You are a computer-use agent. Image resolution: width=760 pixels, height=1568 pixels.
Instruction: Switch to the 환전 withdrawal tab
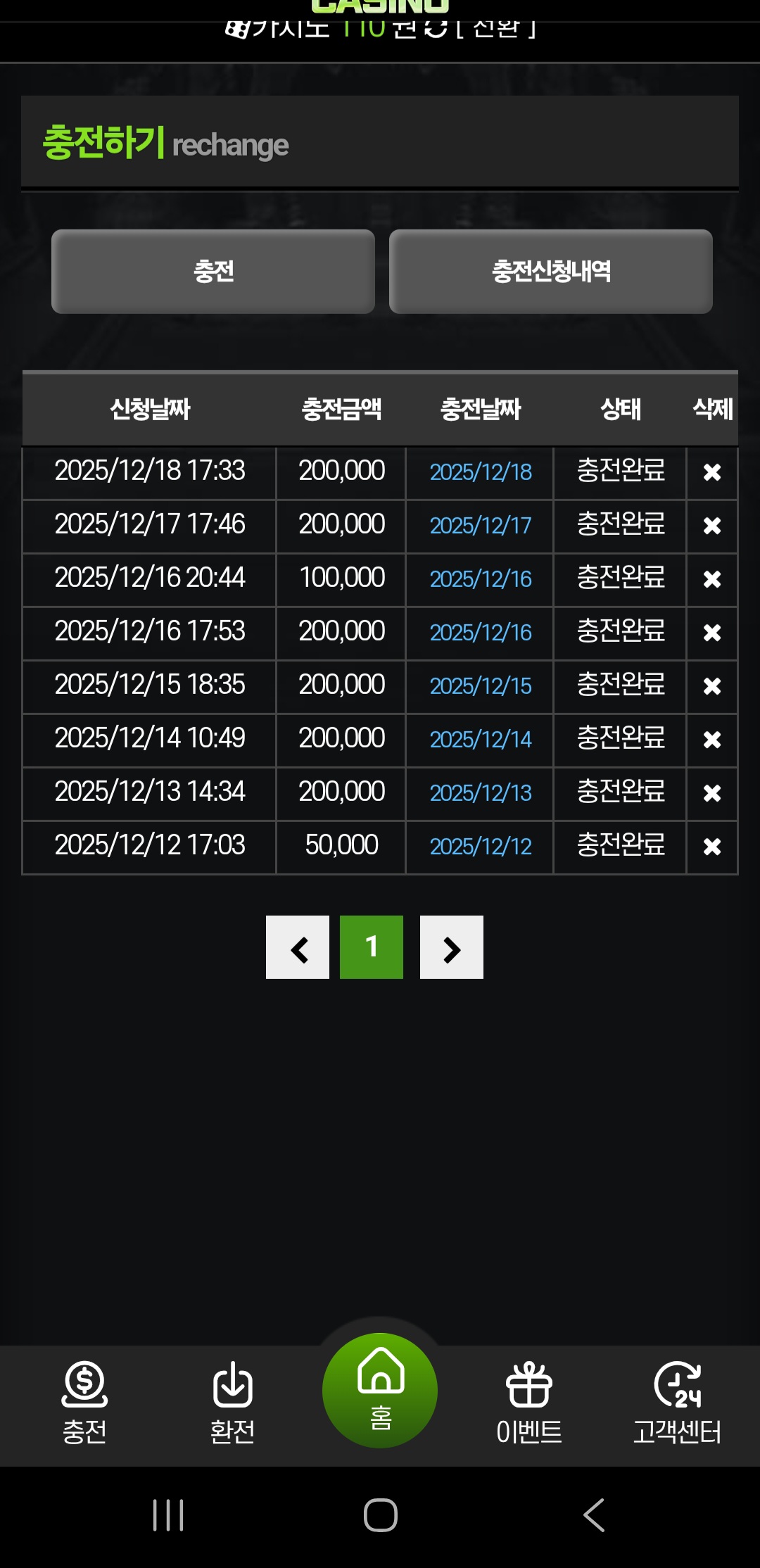point(232,1402)
